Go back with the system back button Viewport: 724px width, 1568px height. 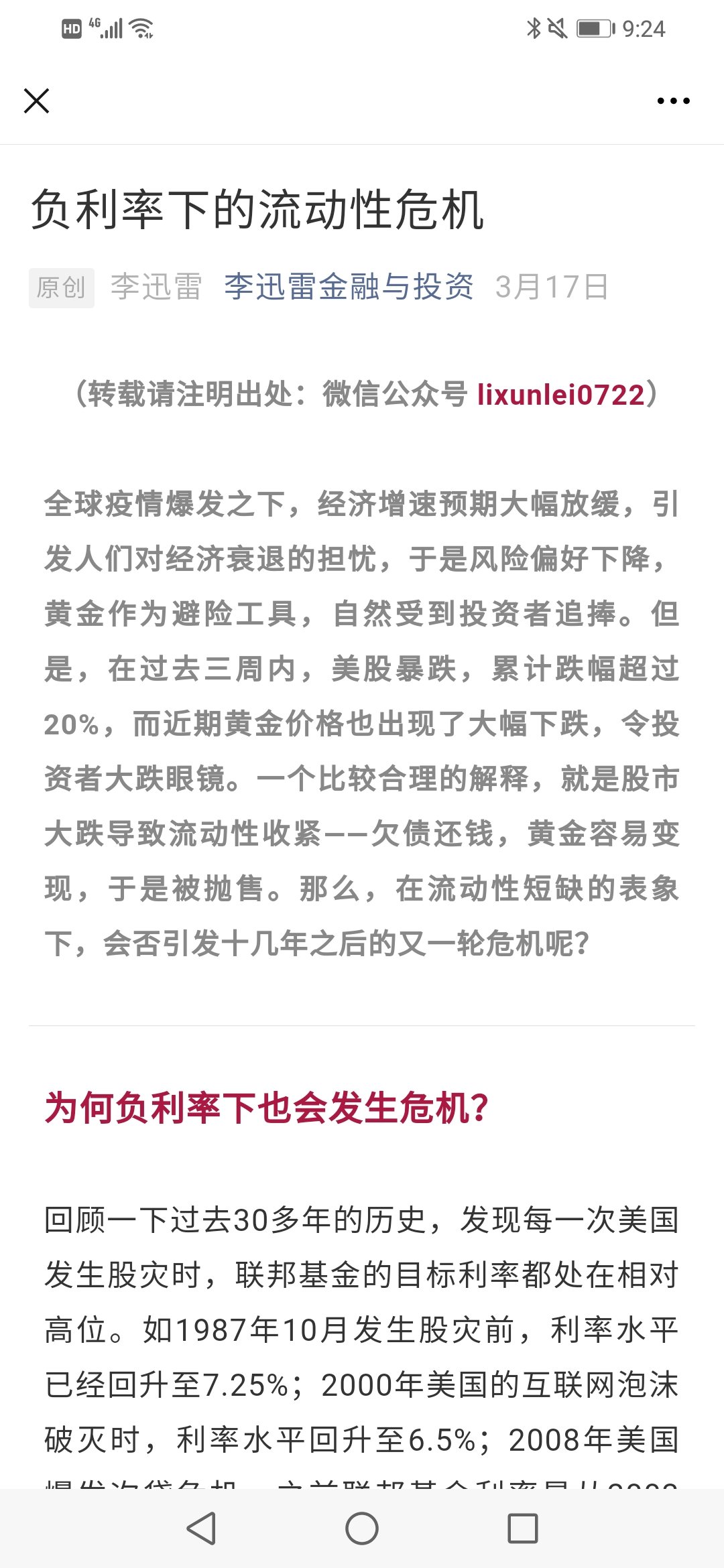(x=201, y=1528)
